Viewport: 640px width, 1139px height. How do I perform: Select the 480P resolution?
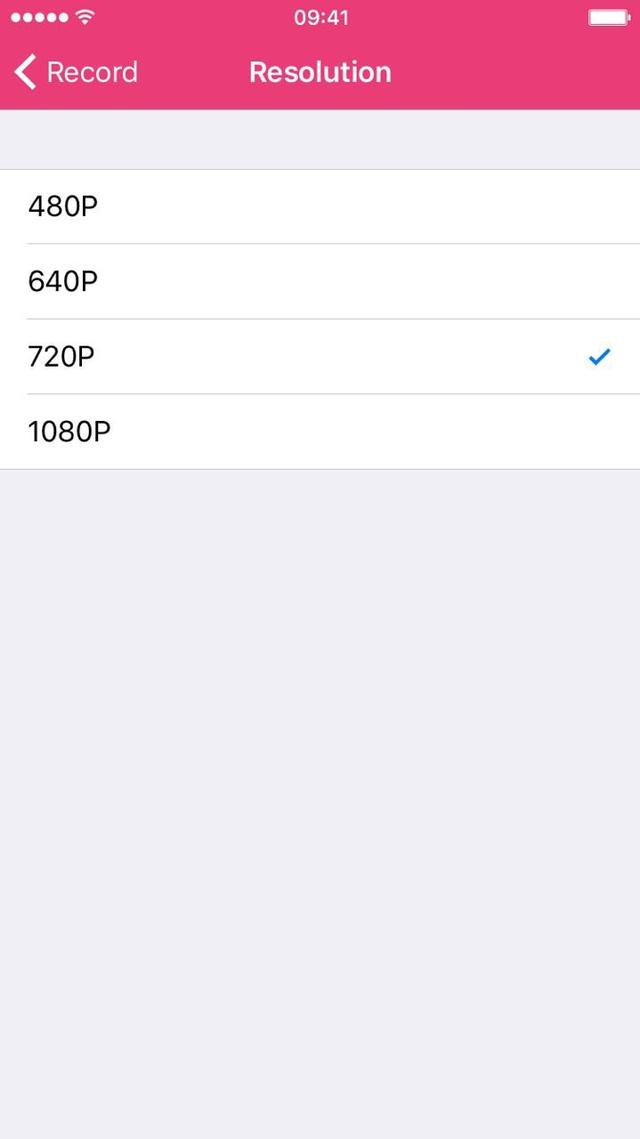tap(320, 206)
